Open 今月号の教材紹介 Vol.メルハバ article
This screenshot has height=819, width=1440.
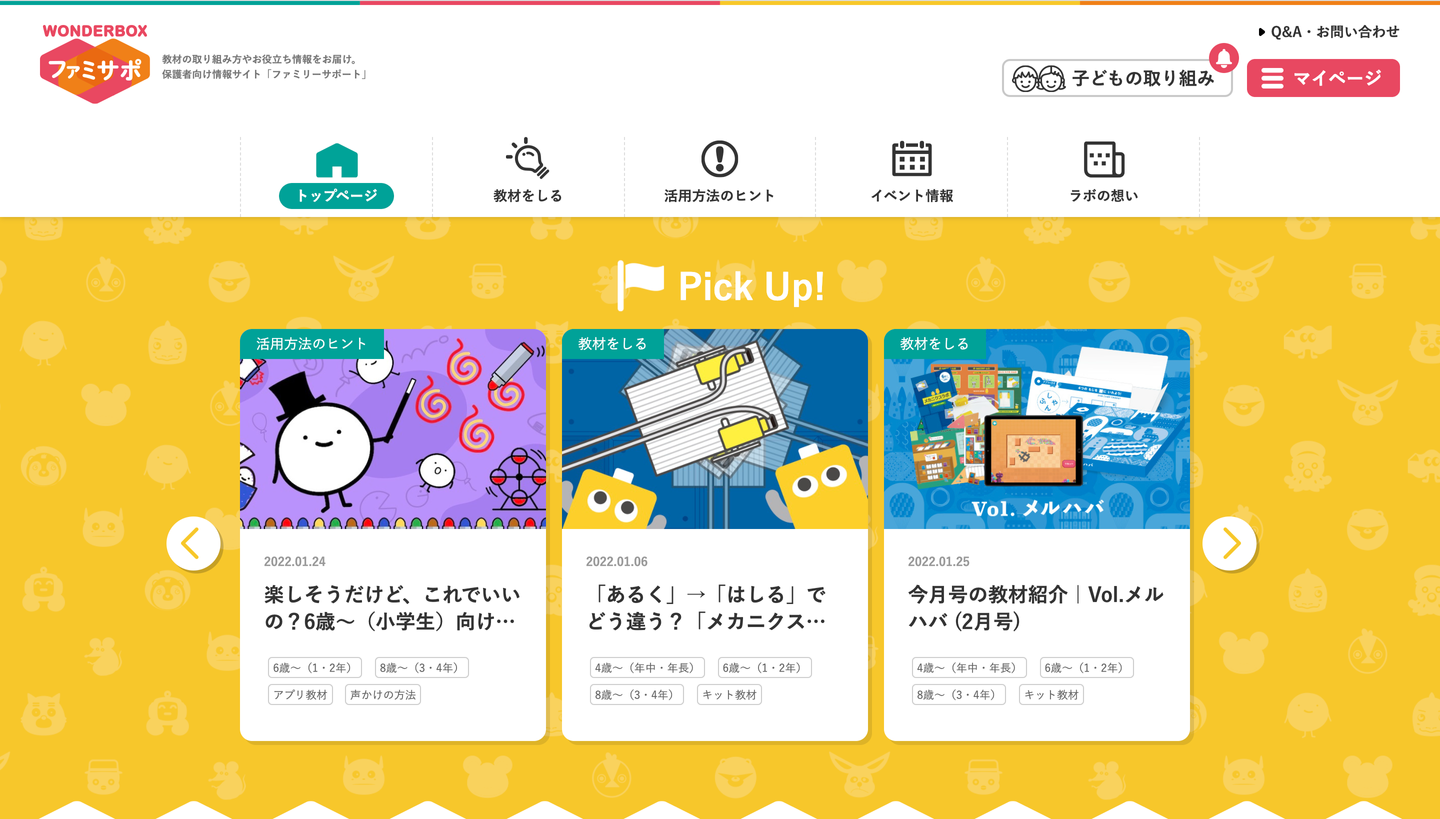[x=1036, y=608]
